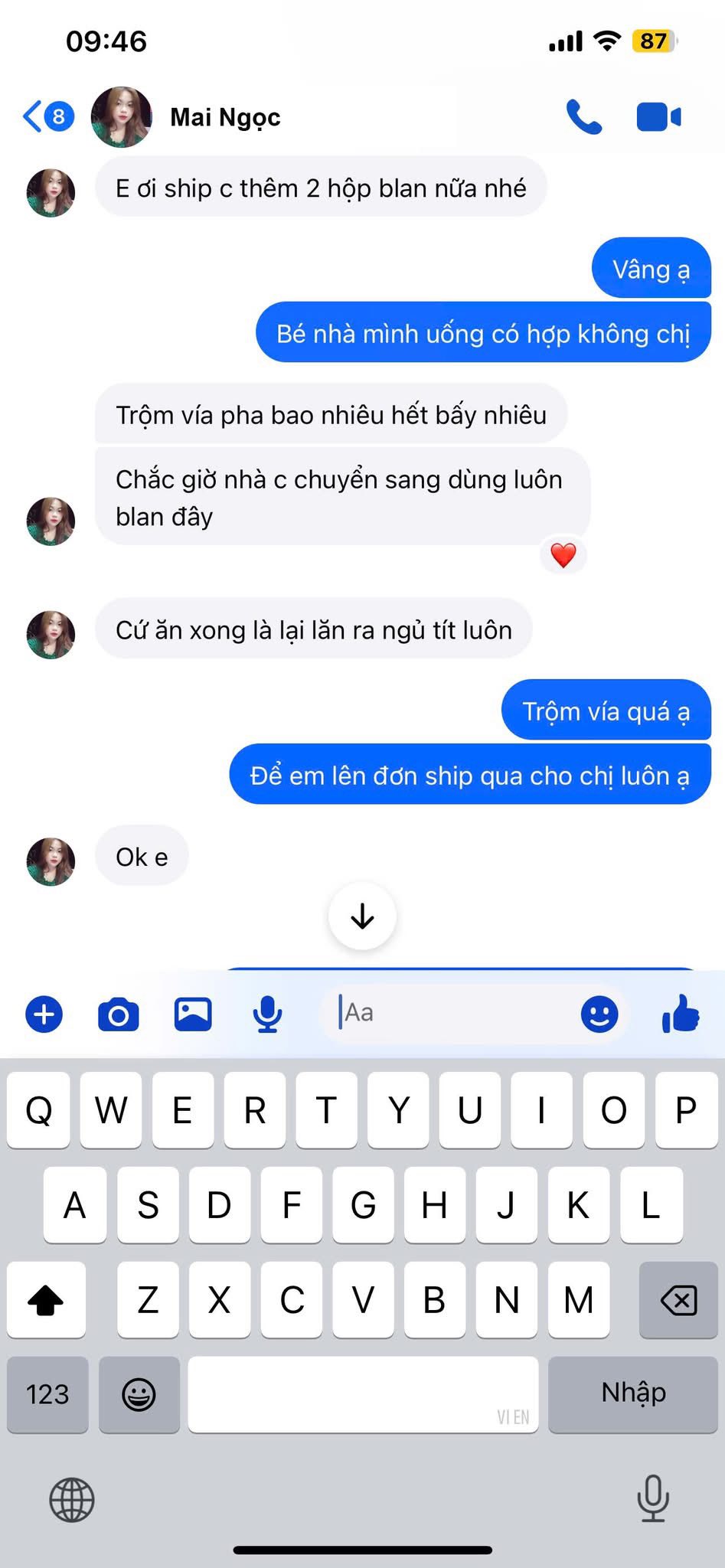Start keyboard dictation with the microphone
The height and width of the screenshot is (1568, 725).
point(653,1498)
